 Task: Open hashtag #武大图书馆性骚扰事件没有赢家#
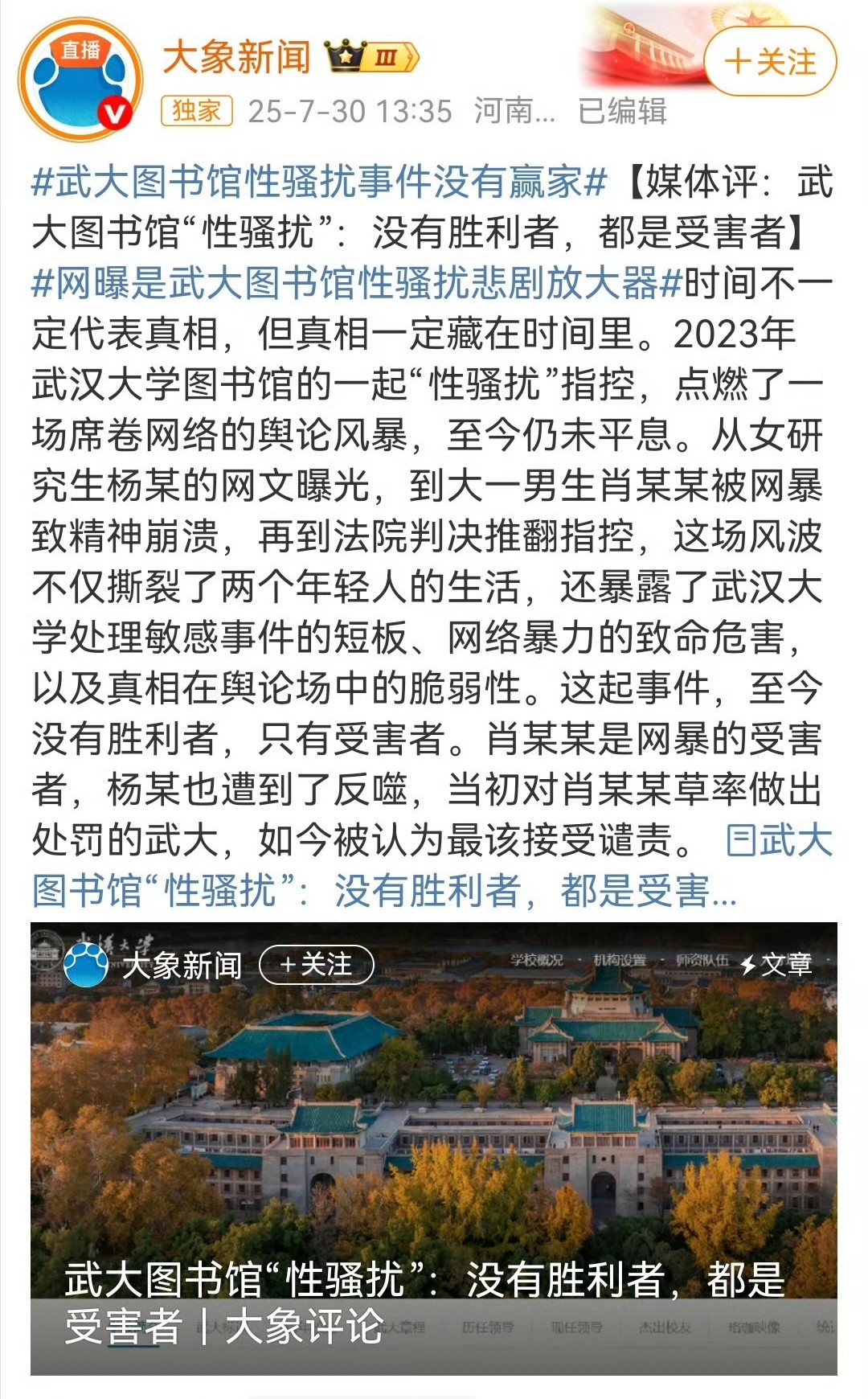click(319, 182)
